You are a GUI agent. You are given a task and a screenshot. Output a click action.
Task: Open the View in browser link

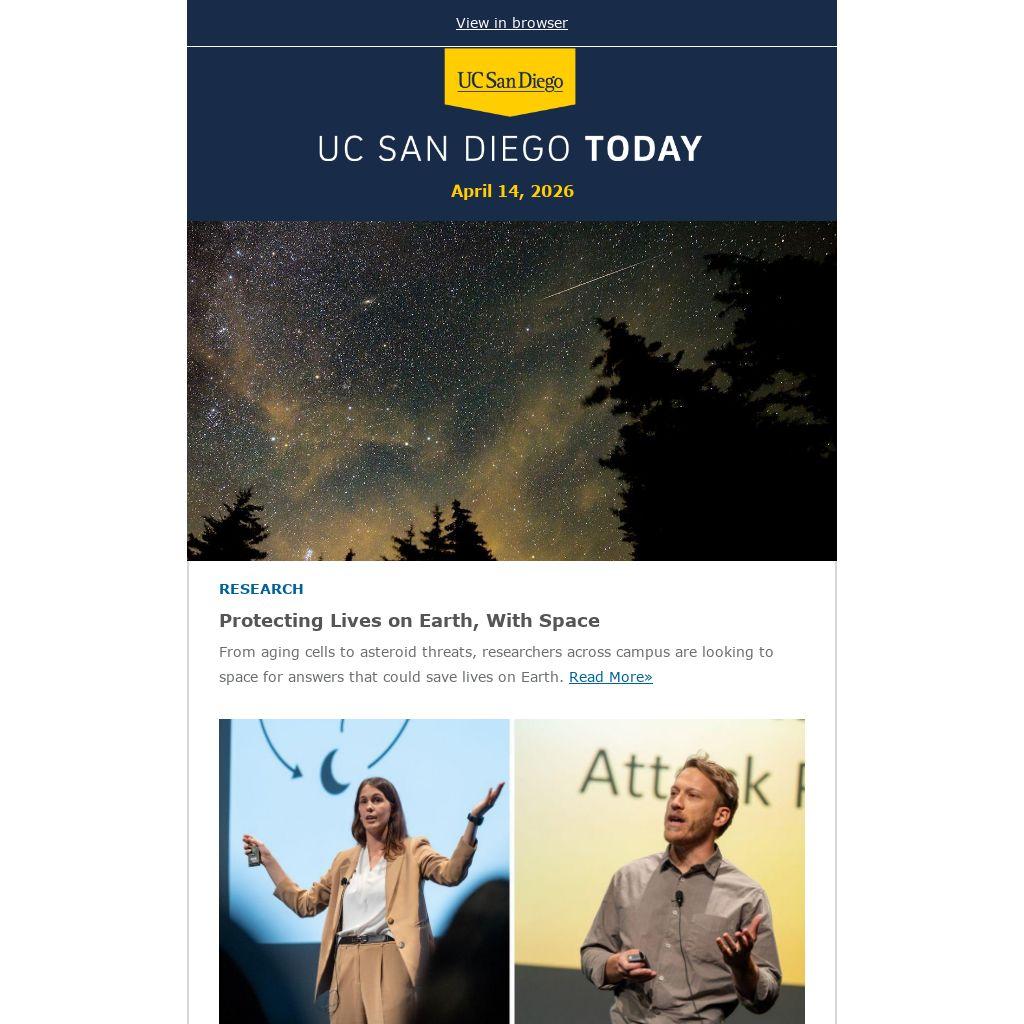point(511,23)
